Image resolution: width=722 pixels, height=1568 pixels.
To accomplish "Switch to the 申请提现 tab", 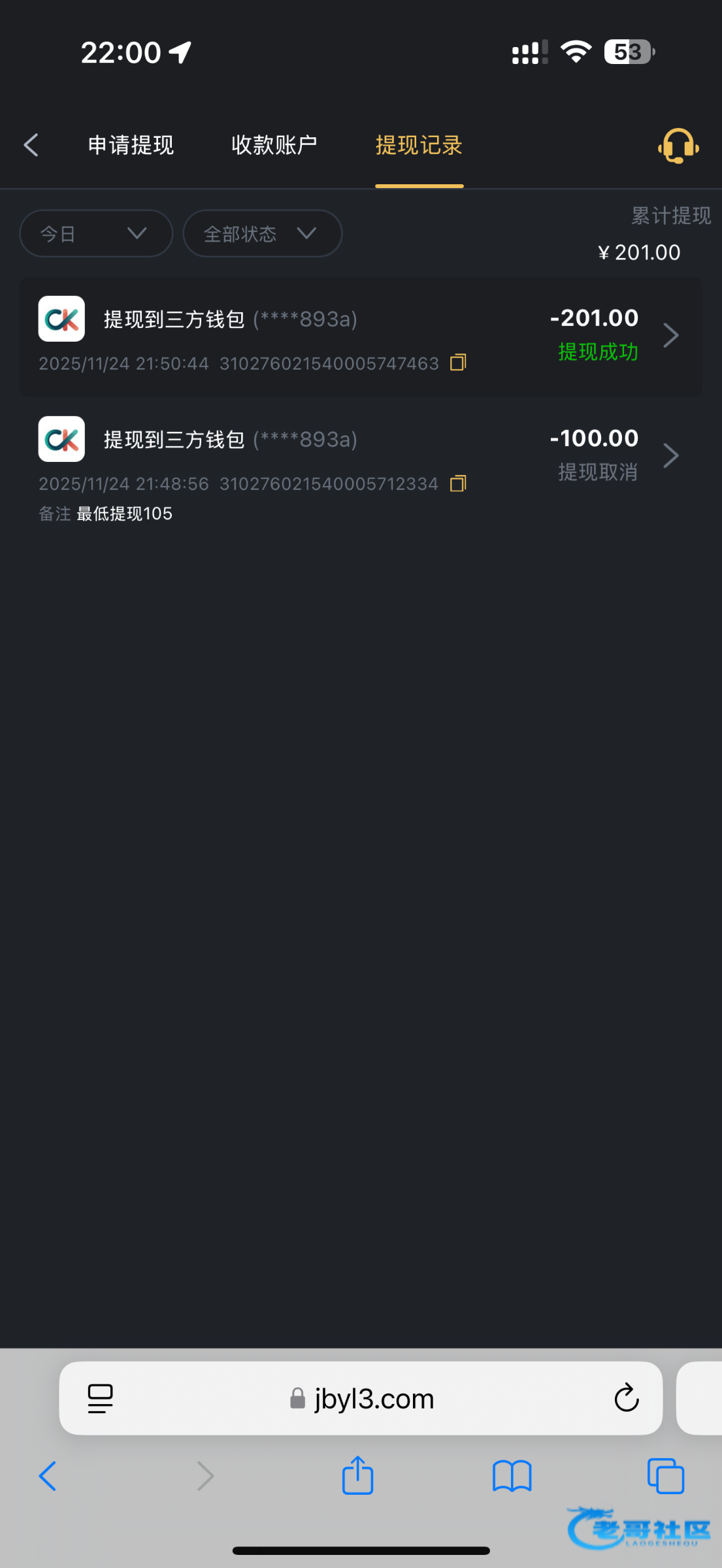I will pos(131,145).
